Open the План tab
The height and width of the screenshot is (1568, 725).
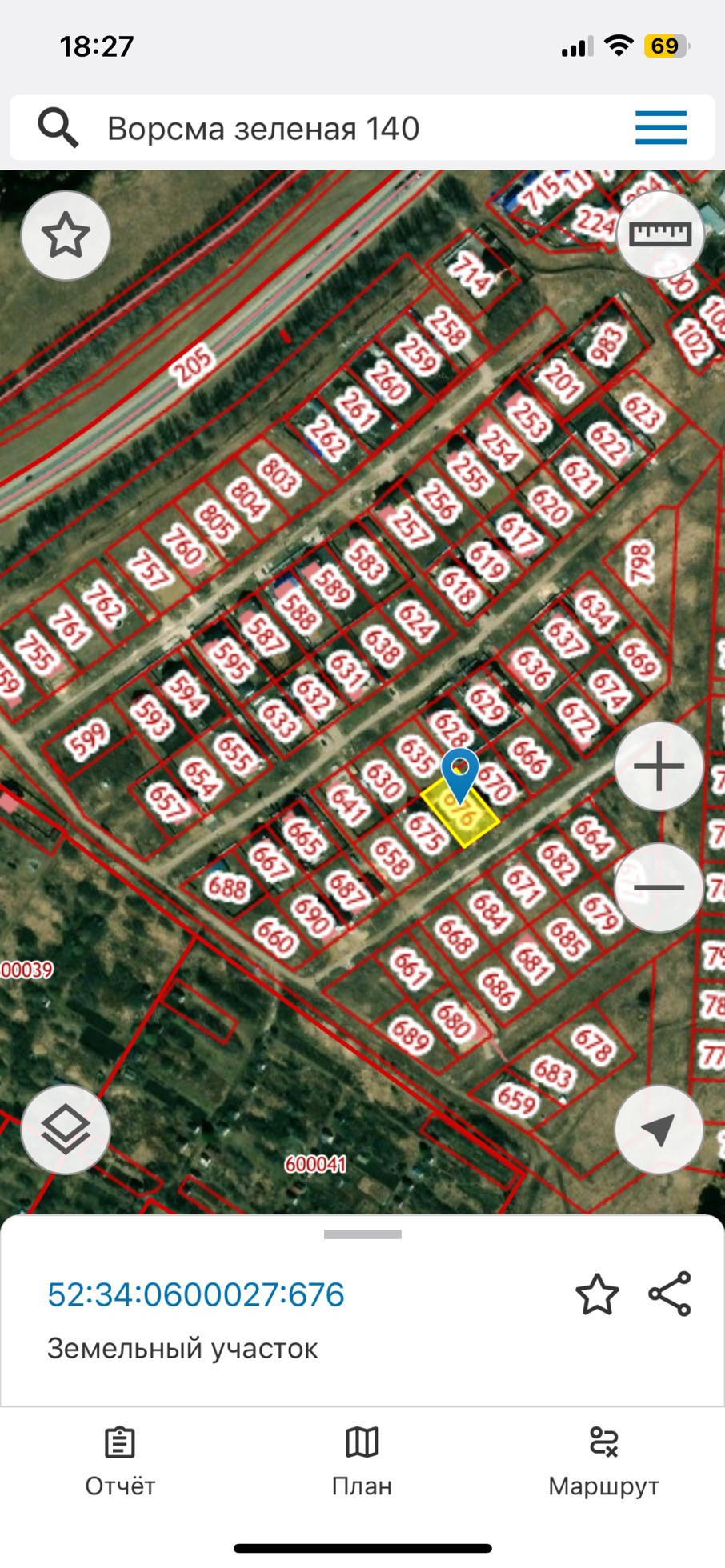[x=362, y=1461]
